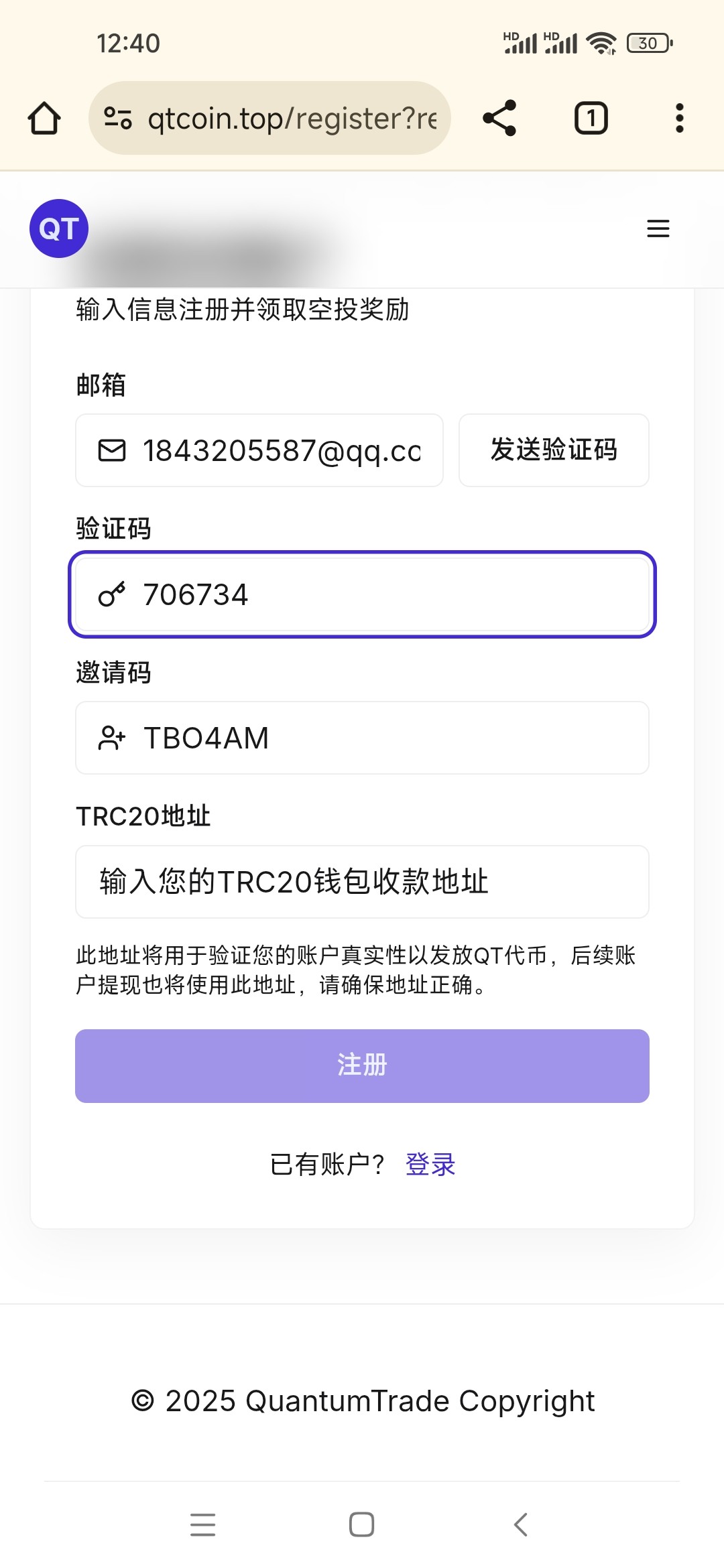Edit the 邀请码 invitation code field
The height and width of the screenshot is (1568, 724).
tap(362, 738)
